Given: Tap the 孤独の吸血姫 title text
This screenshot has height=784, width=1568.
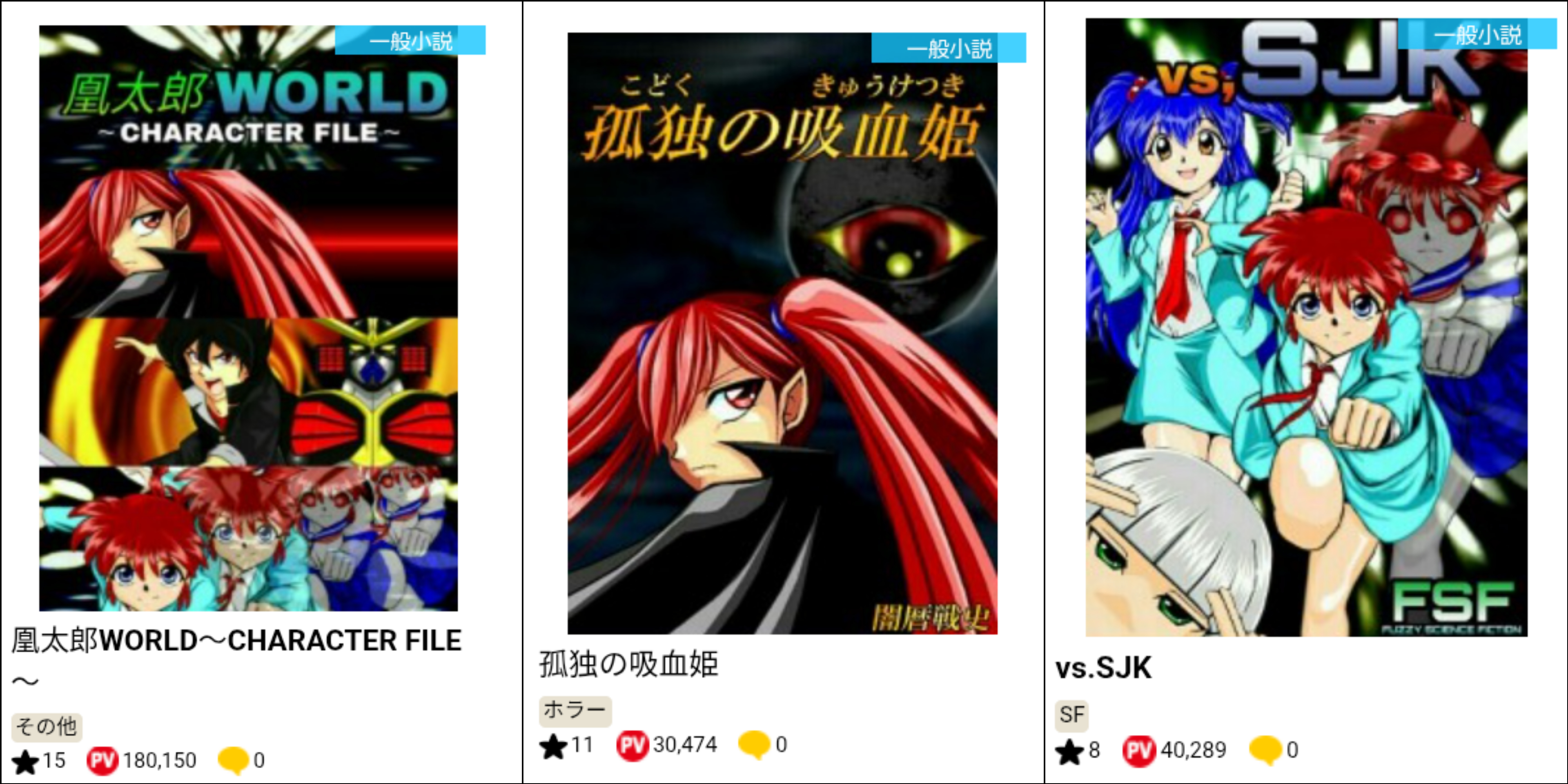Looking at the screenshot, I should (x=628, y=664).
